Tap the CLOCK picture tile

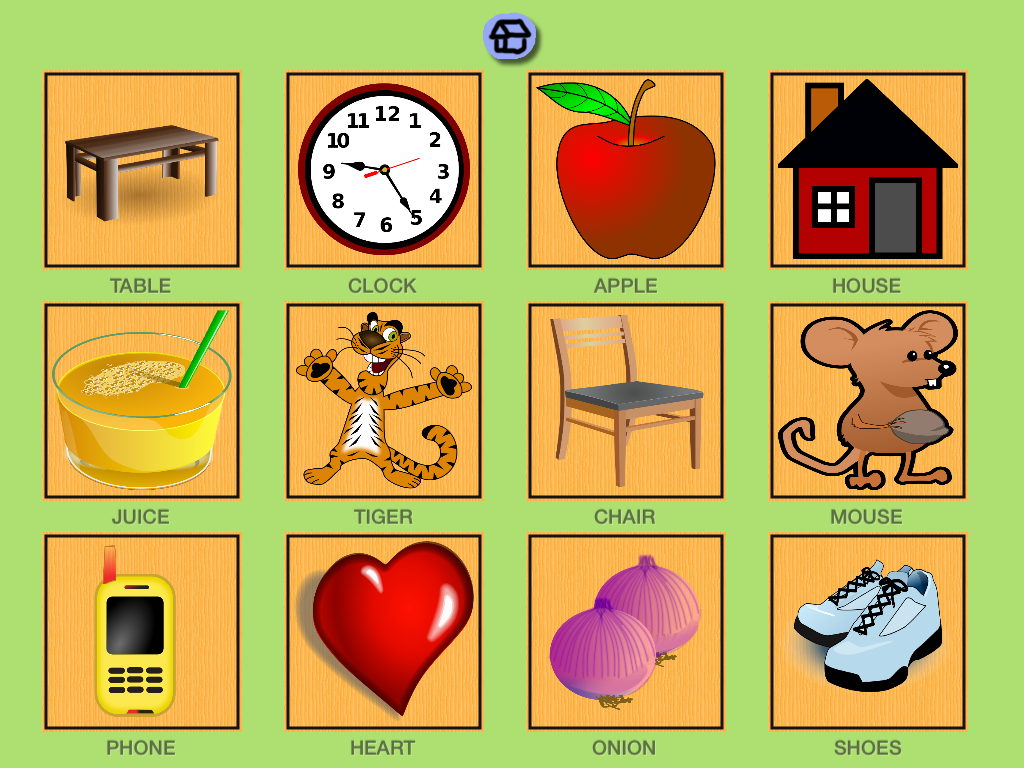click(x=384, y=170)
